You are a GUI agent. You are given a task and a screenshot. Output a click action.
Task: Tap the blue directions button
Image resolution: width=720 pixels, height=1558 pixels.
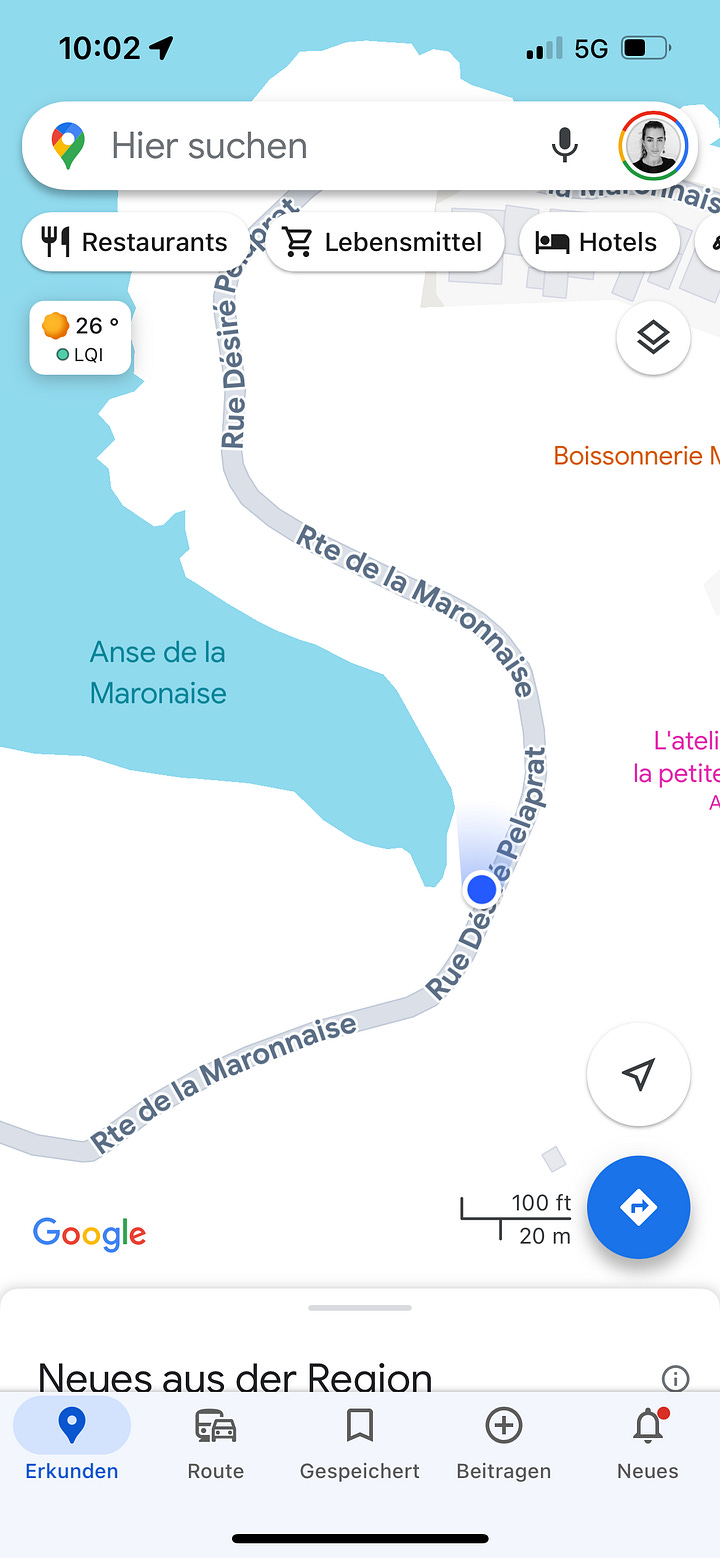[638, 1207]
